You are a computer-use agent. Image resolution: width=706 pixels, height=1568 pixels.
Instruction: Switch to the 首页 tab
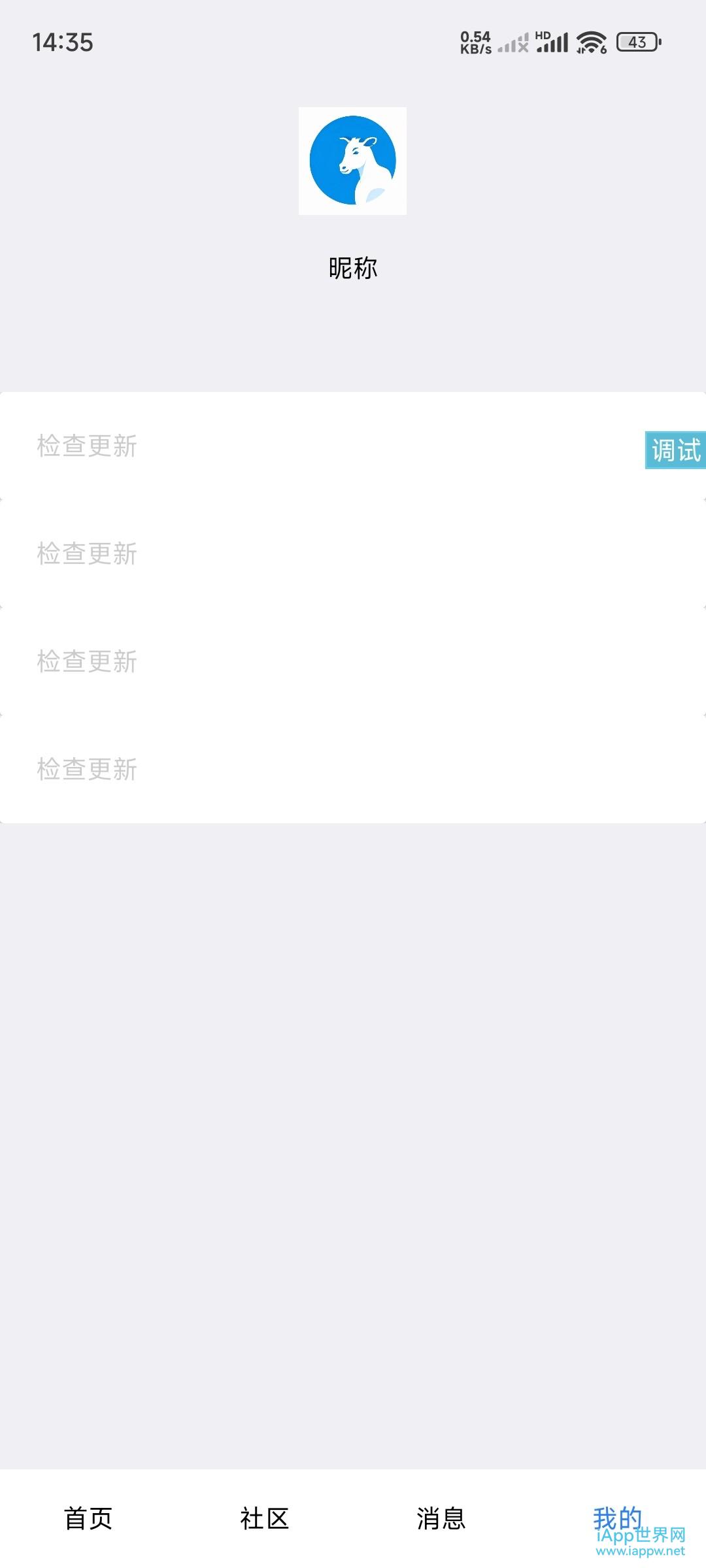pyautogui.click(x=88, y=1518)
